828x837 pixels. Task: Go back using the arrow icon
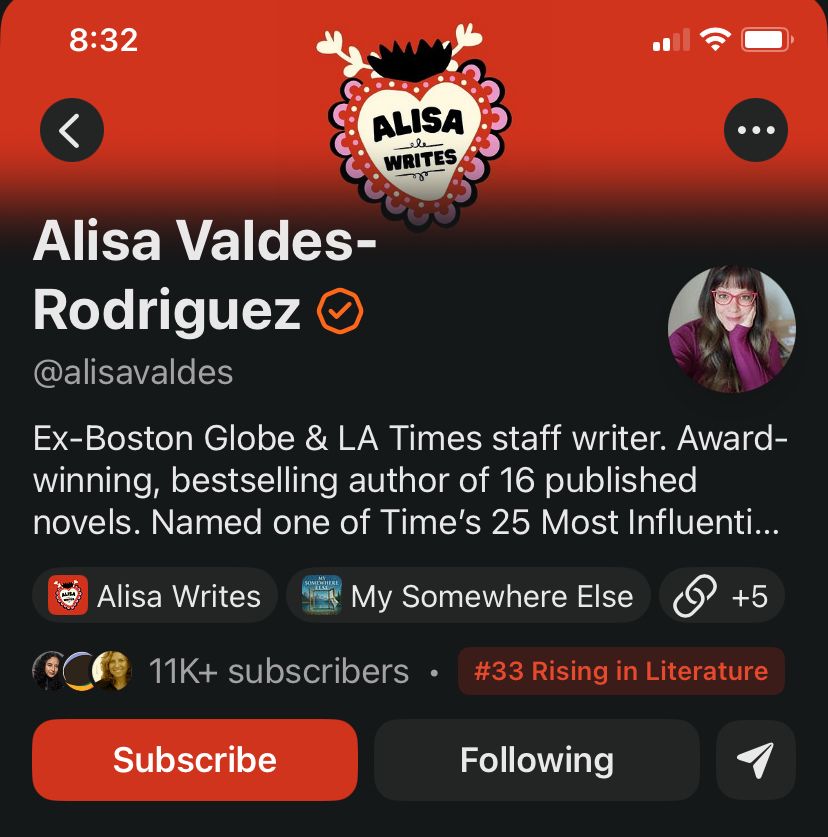72,130
